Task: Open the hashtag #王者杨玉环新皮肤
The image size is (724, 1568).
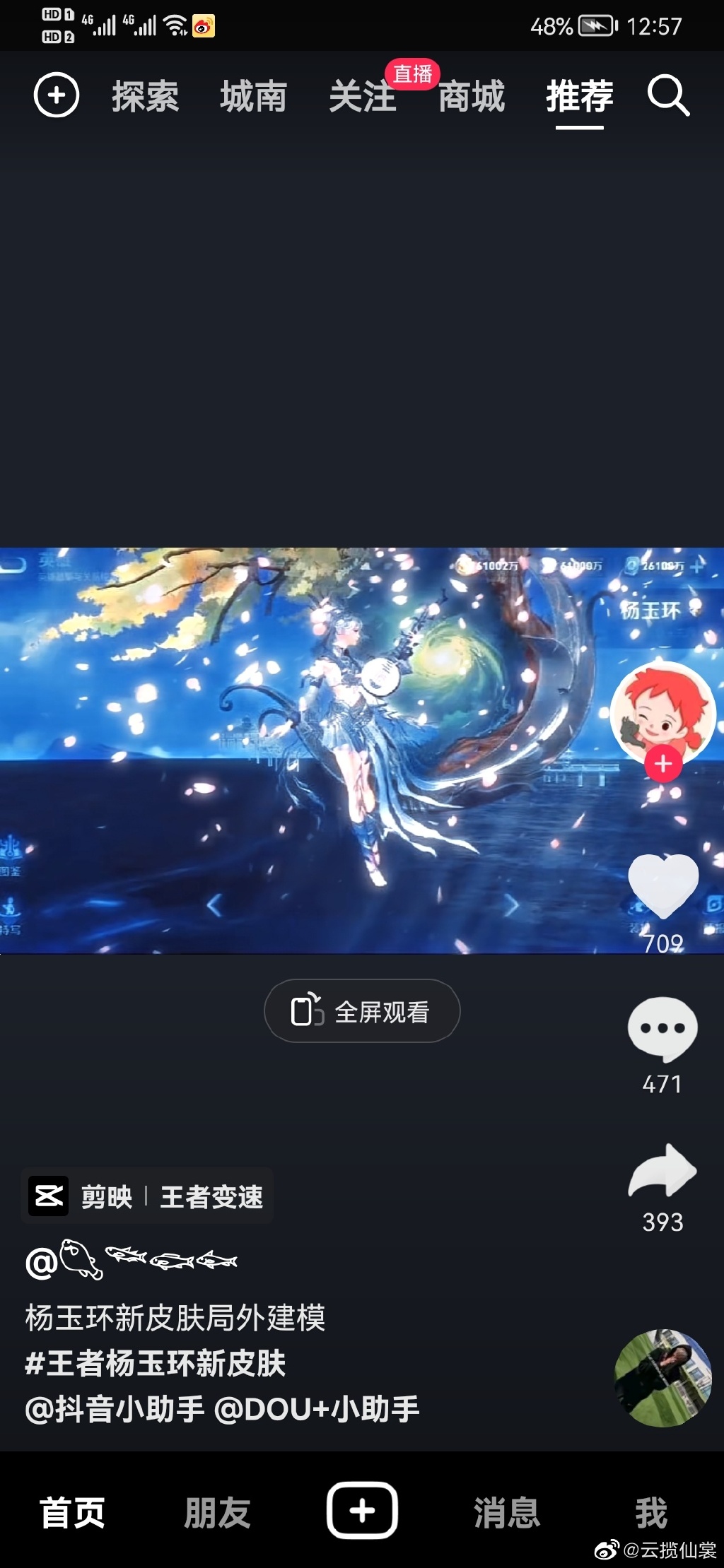Action: [x=156, y=1363]
